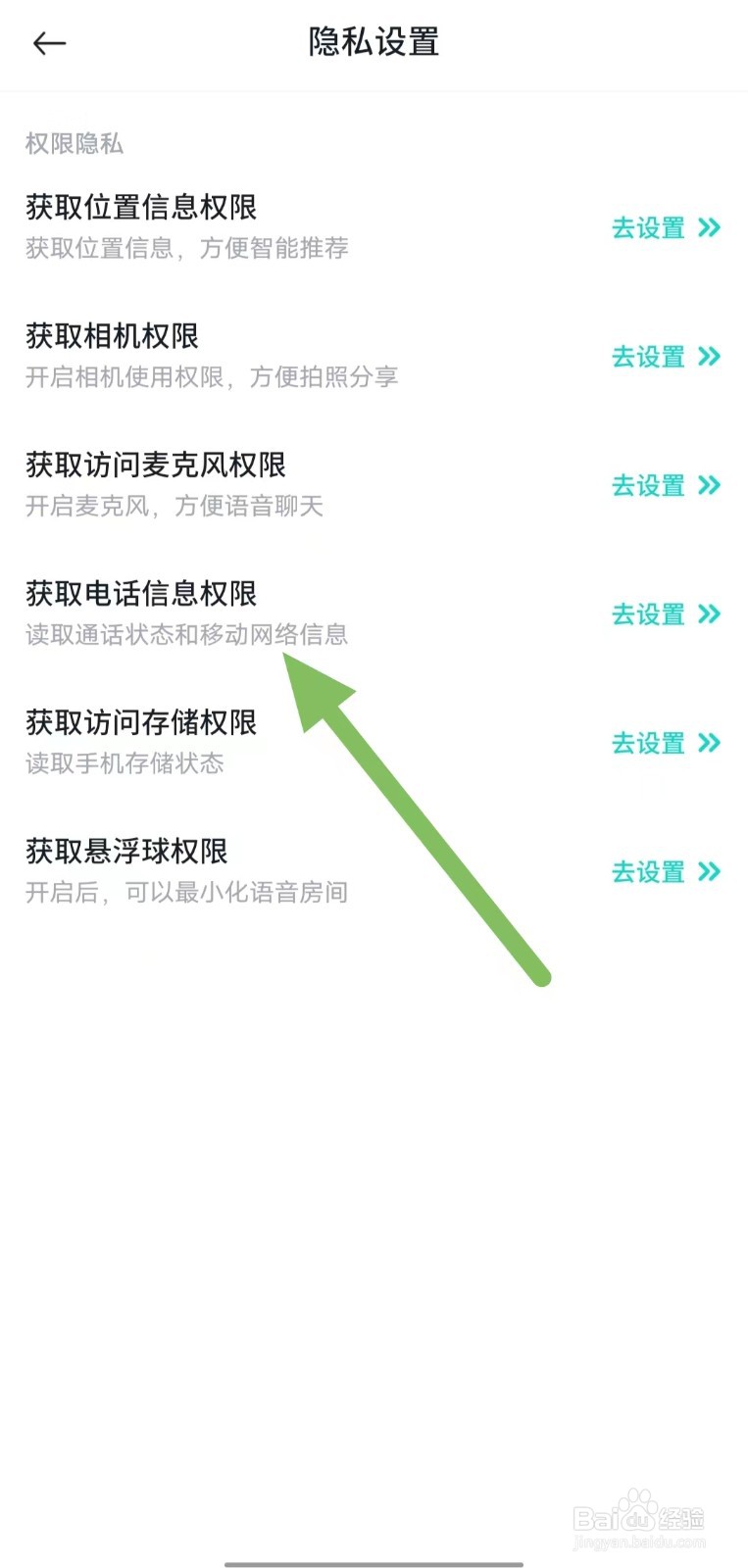Image resolution: width=748 pixels, height=1568 pixels.
Task: Select the 获取位置信息权限 row
Action: click(x=143, y=207)
